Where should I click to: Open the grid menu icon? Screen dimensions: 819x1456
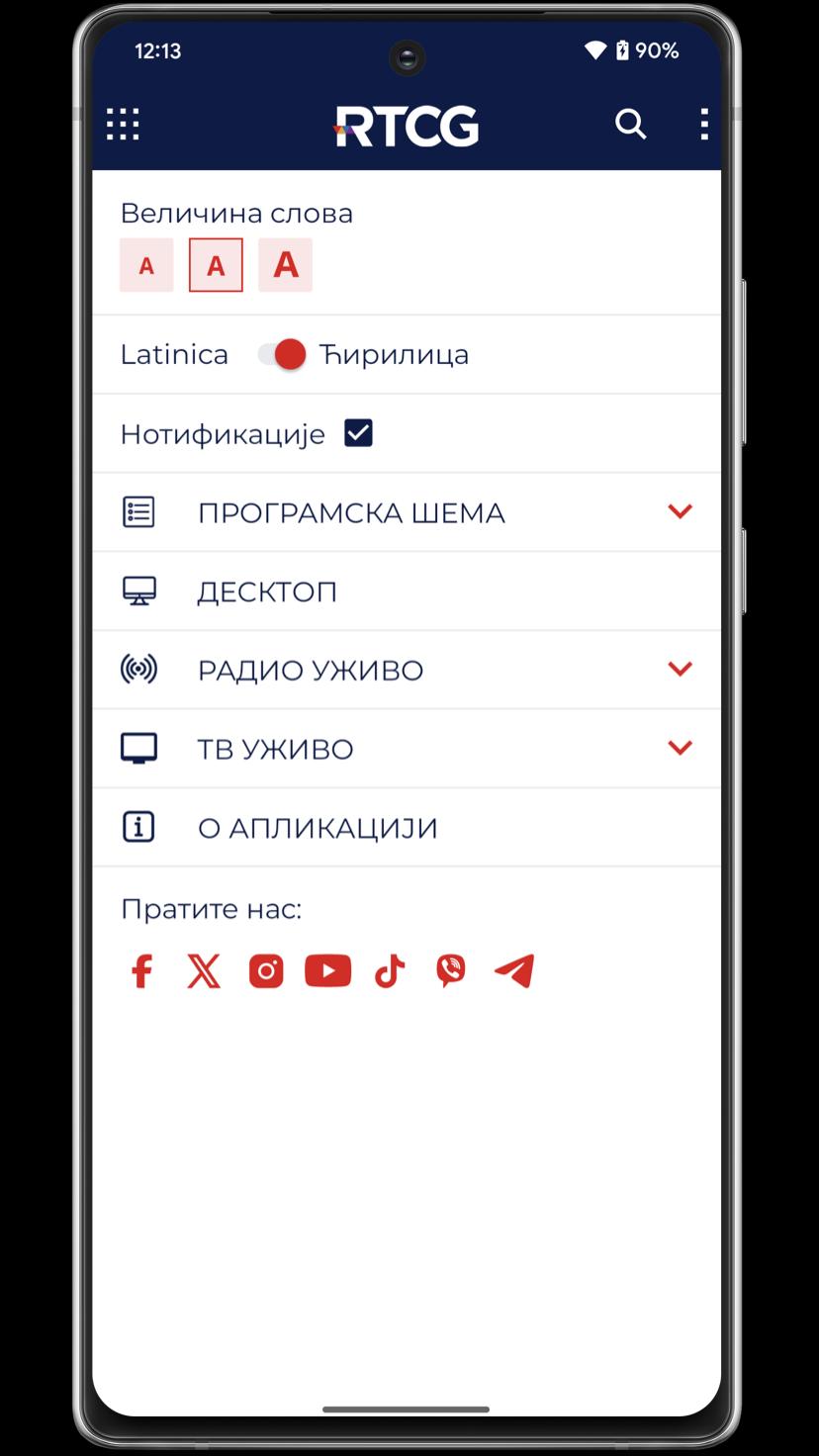(123, 125)
